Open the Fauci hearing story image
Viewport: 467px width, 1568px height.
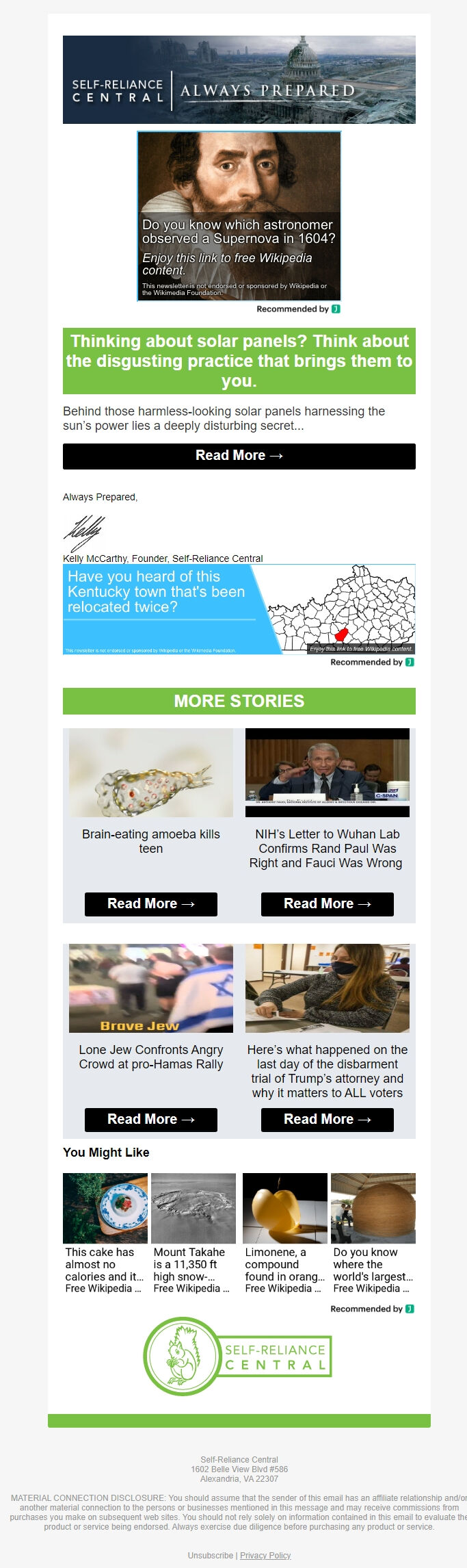point(327,773)
